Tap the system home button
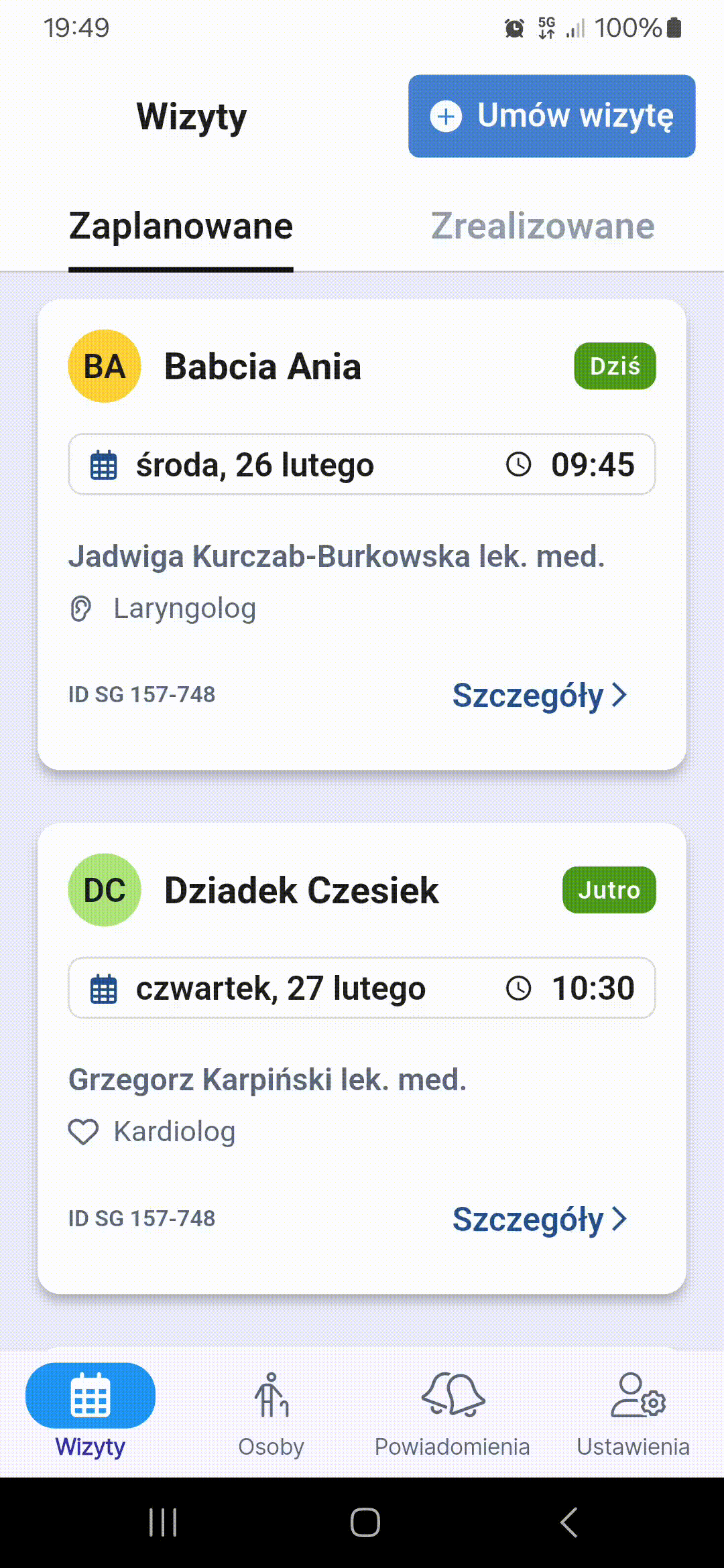724x1568 pixels. point(365,1522)
